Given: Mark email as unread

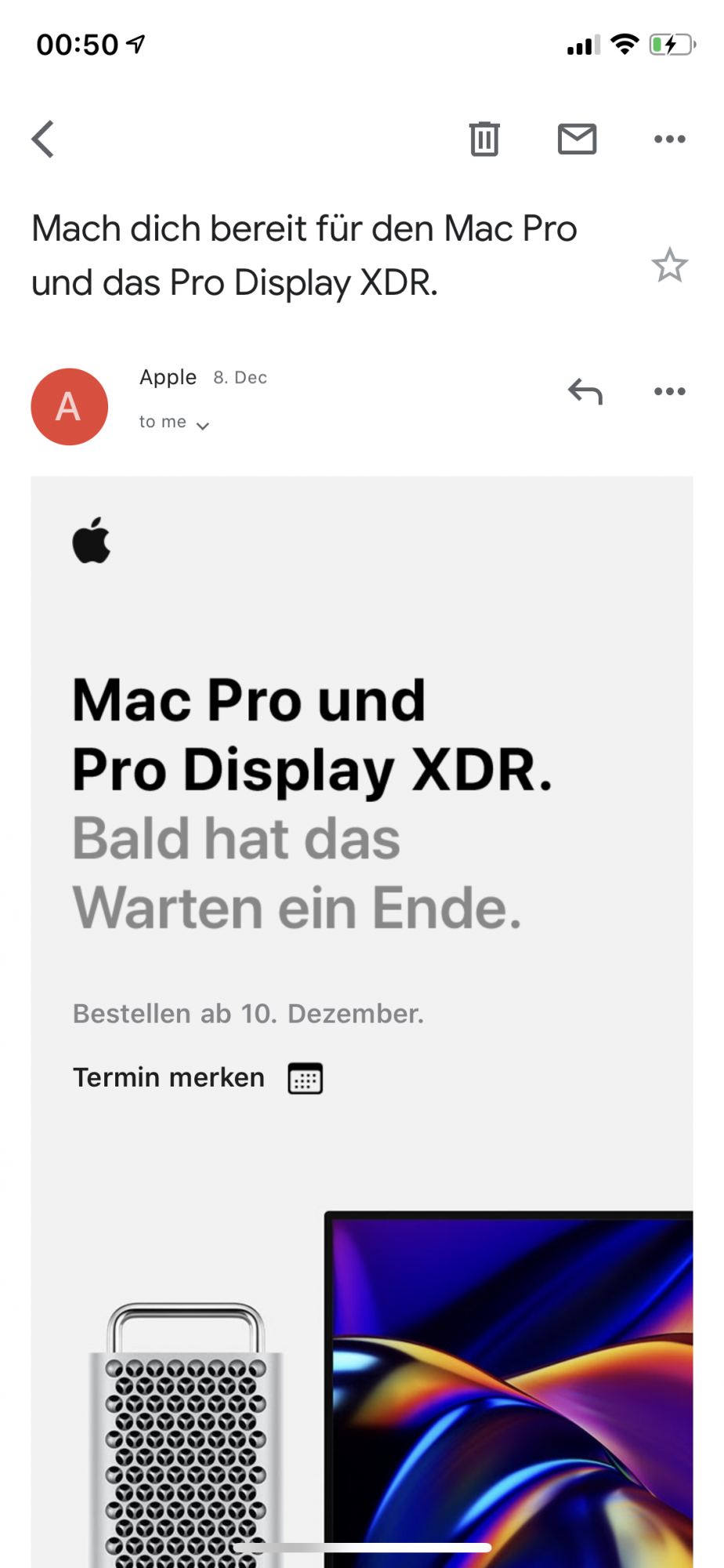Looking at the screenshot, I should pos(577,140).
